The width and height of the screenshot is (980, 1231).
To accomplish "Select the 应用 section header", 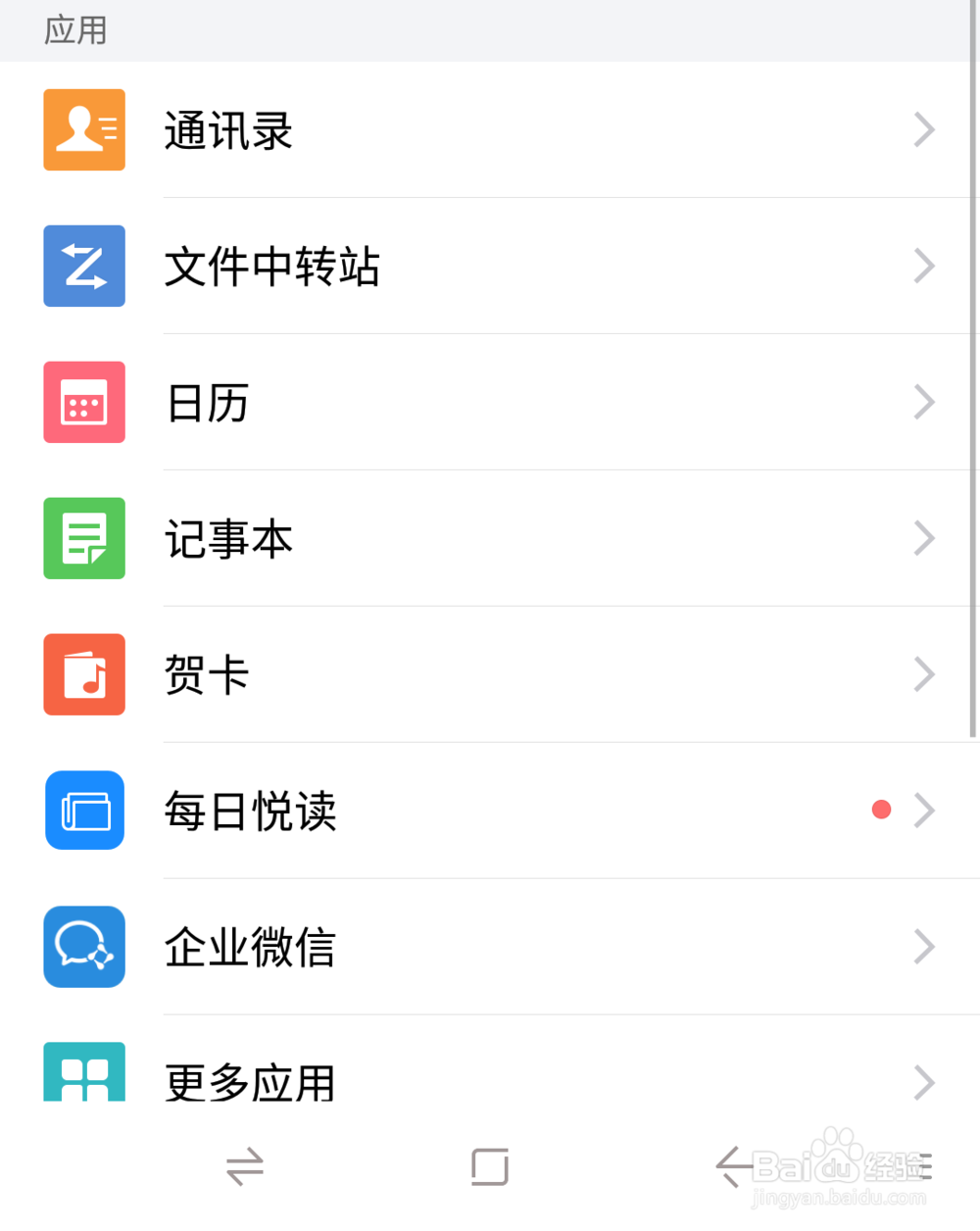I will (74, 30).
